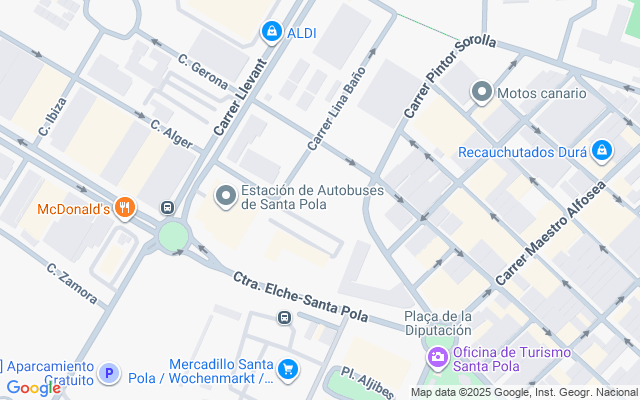Tap the Mercadillo Santa Pola market marker
Screen dimensions: 640x400
coord(288,370)
